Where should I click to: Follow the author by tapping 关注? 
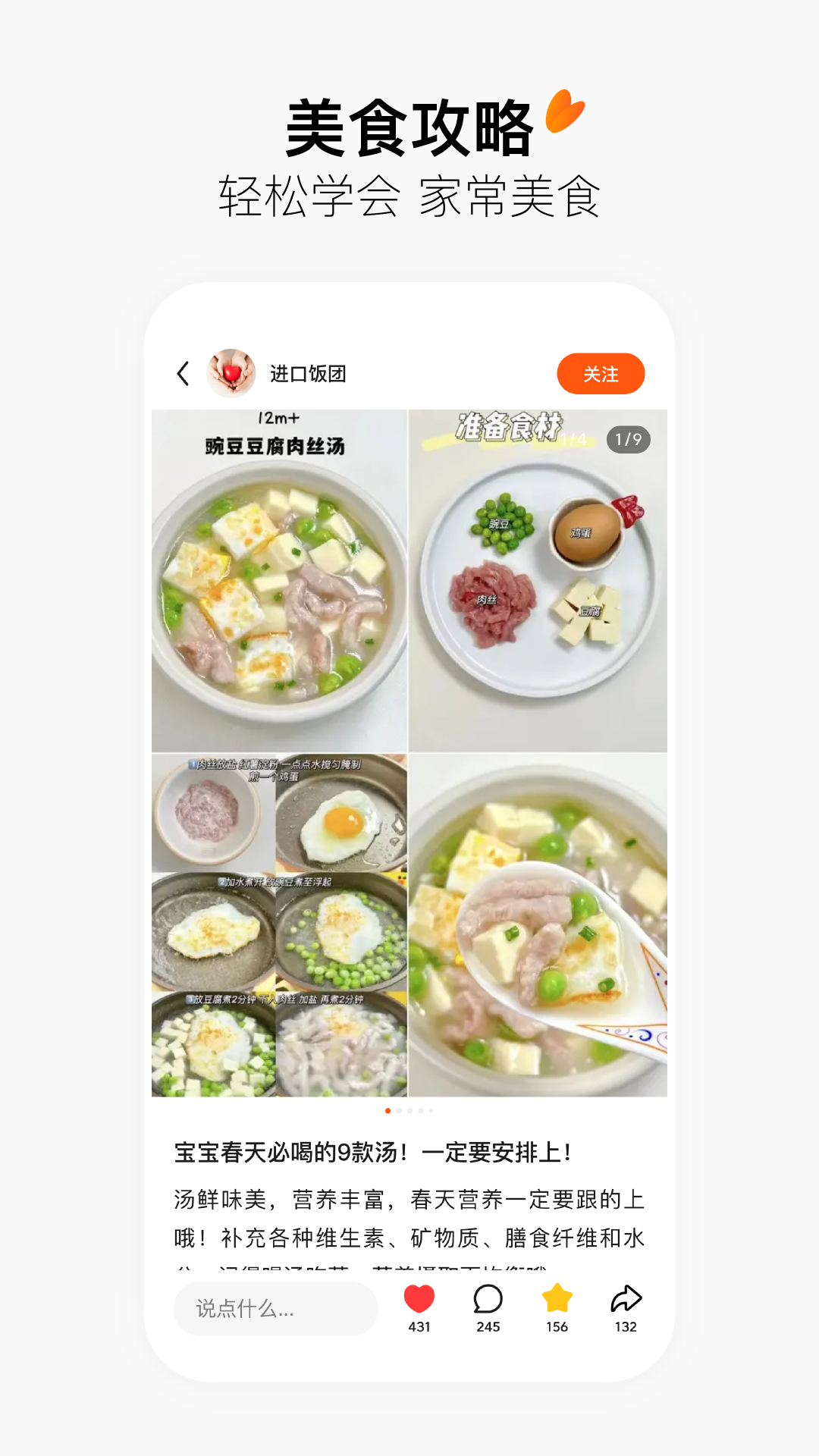click(x=601, y=373)
